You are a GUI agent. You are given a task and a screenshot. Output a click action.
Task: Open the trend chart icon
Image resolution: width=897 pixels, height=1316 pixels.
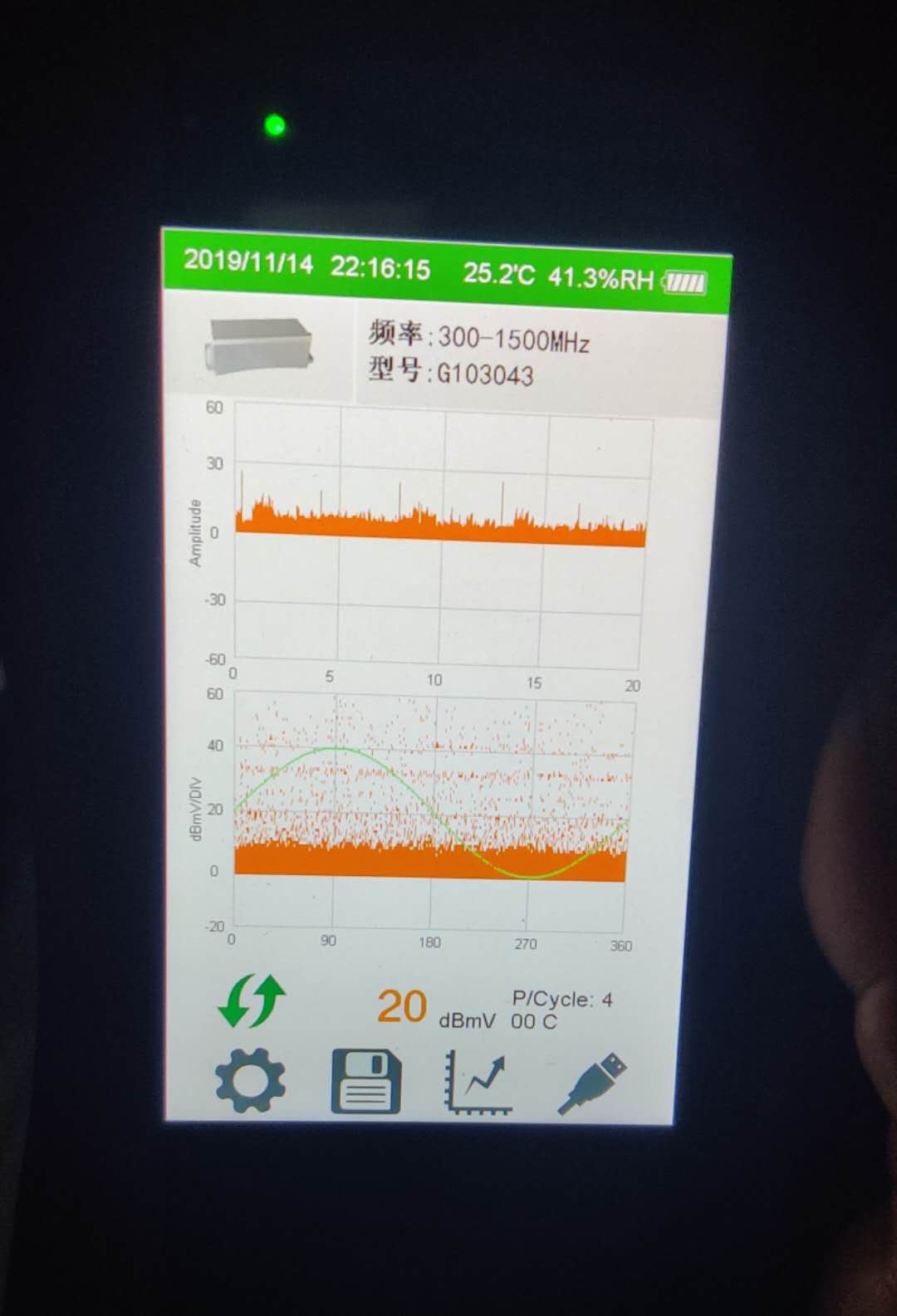[478, 1083]
